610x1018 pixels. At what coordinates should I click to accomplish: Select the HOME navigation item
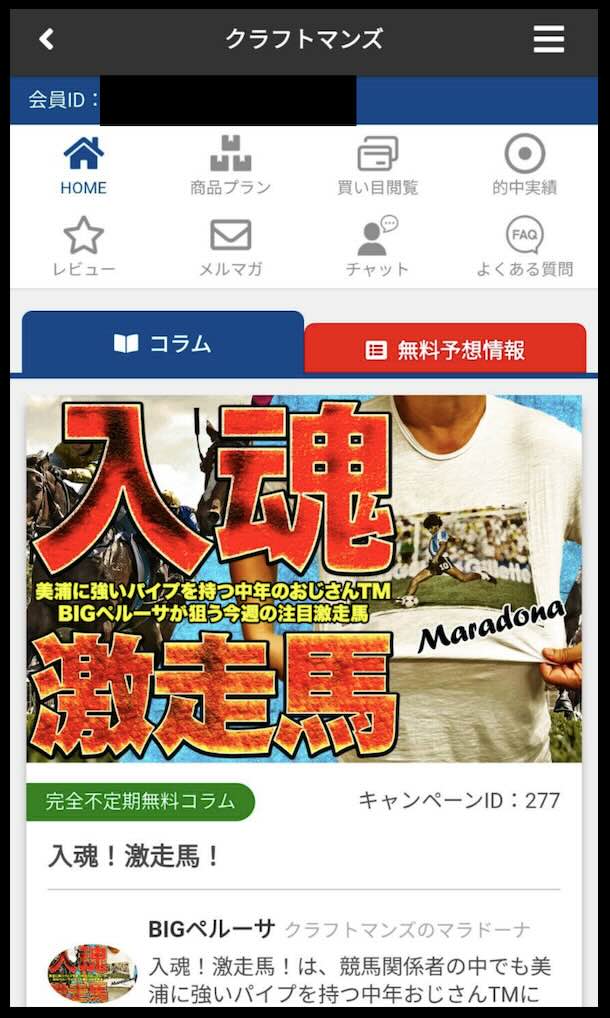pyautogui.click(x=83, y=166)
